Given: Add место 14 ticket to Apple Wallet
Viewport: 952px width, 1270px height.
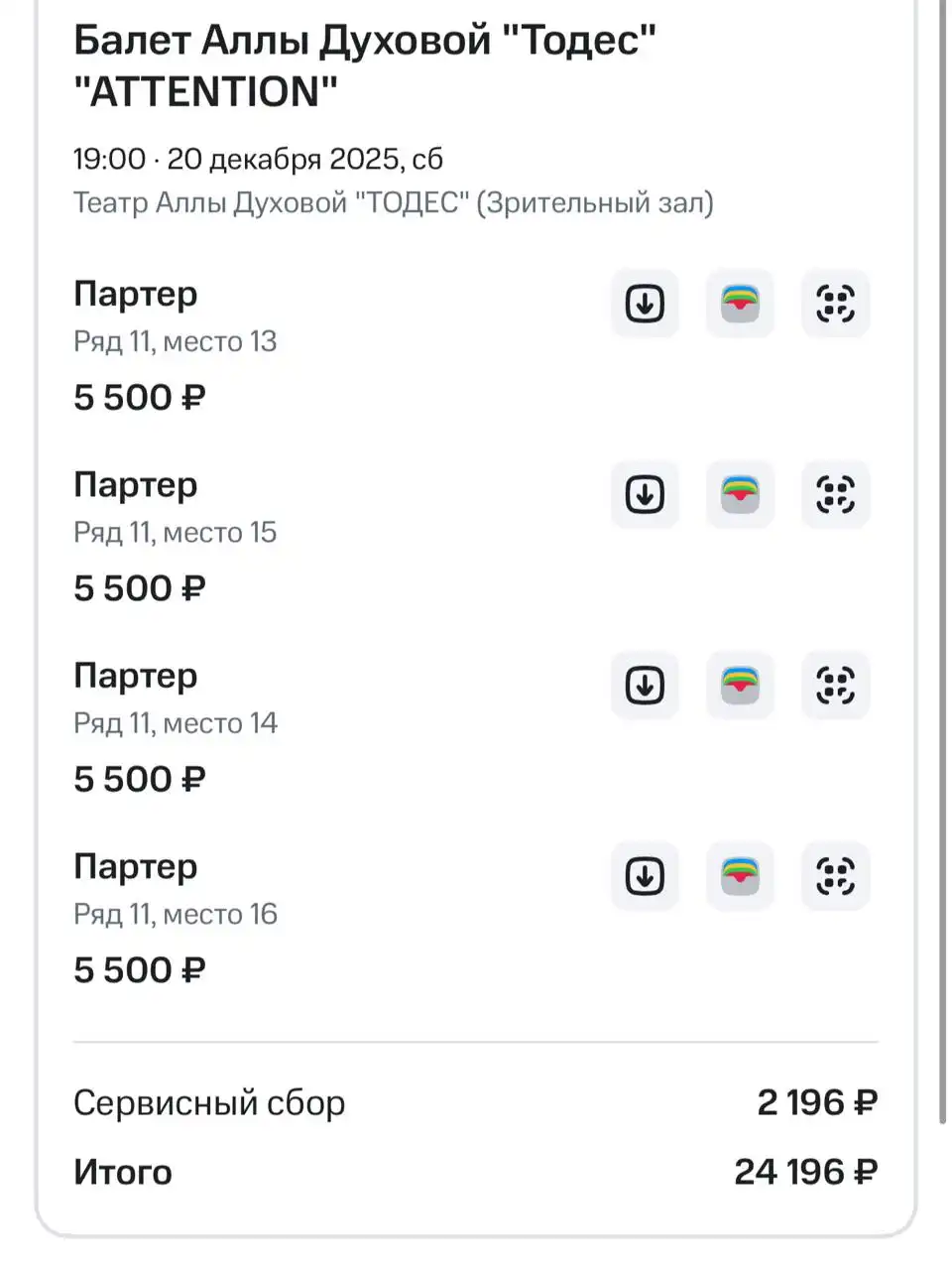Looking at the screenshot, I should pos(740,686).
